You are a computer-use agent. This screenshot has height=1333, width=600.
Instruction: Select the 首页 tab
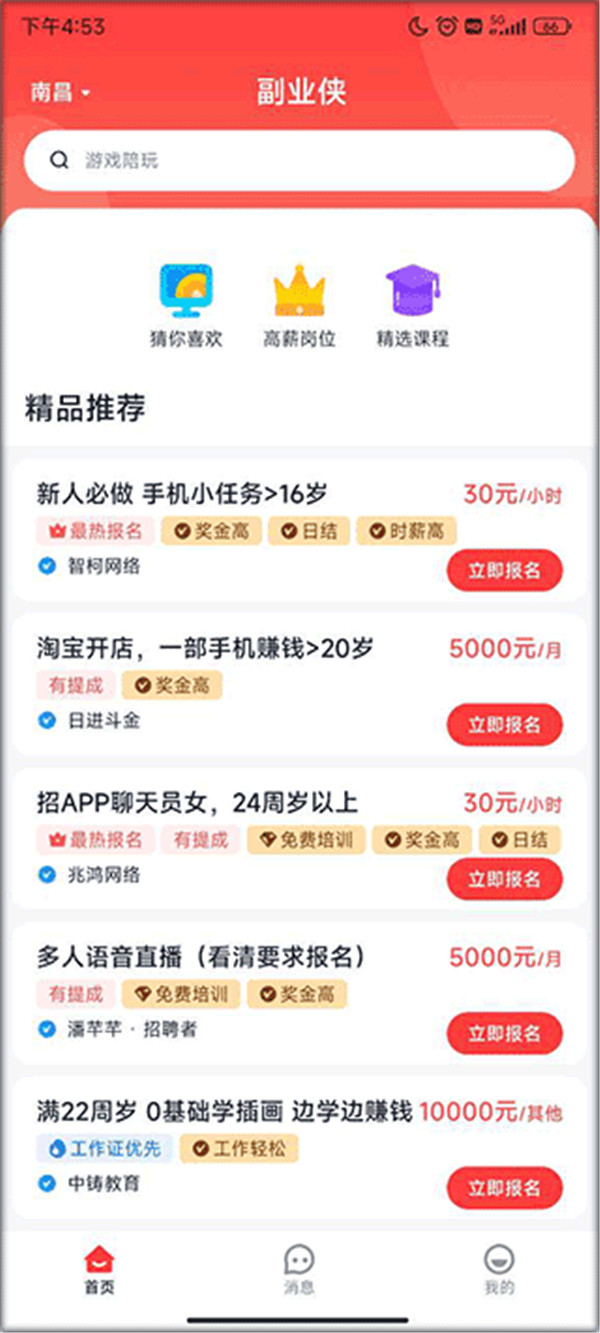tap(99, 1268)
